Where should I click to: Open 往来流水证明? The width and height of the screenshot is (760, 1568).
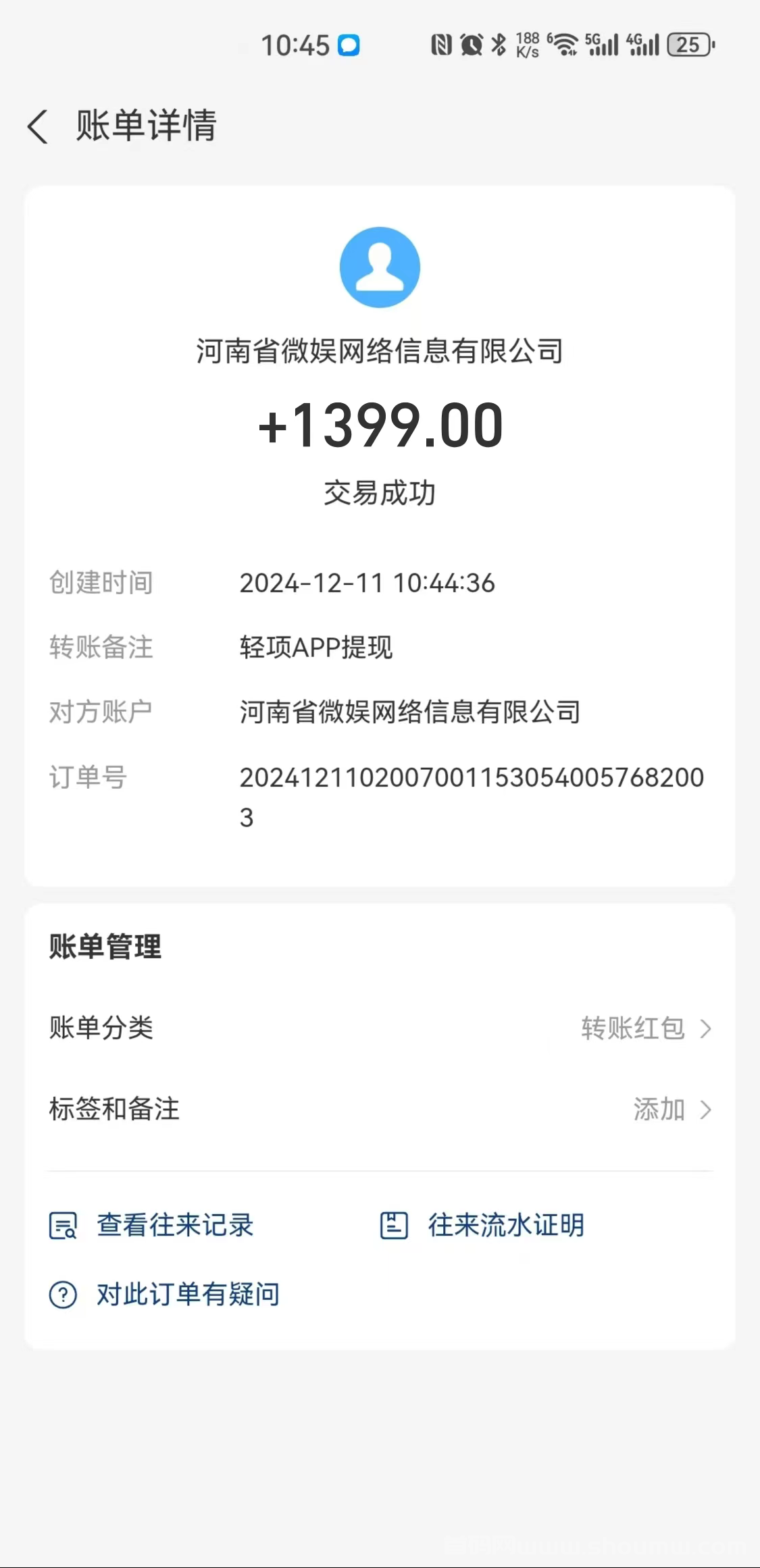click(x=482, y=1225)
